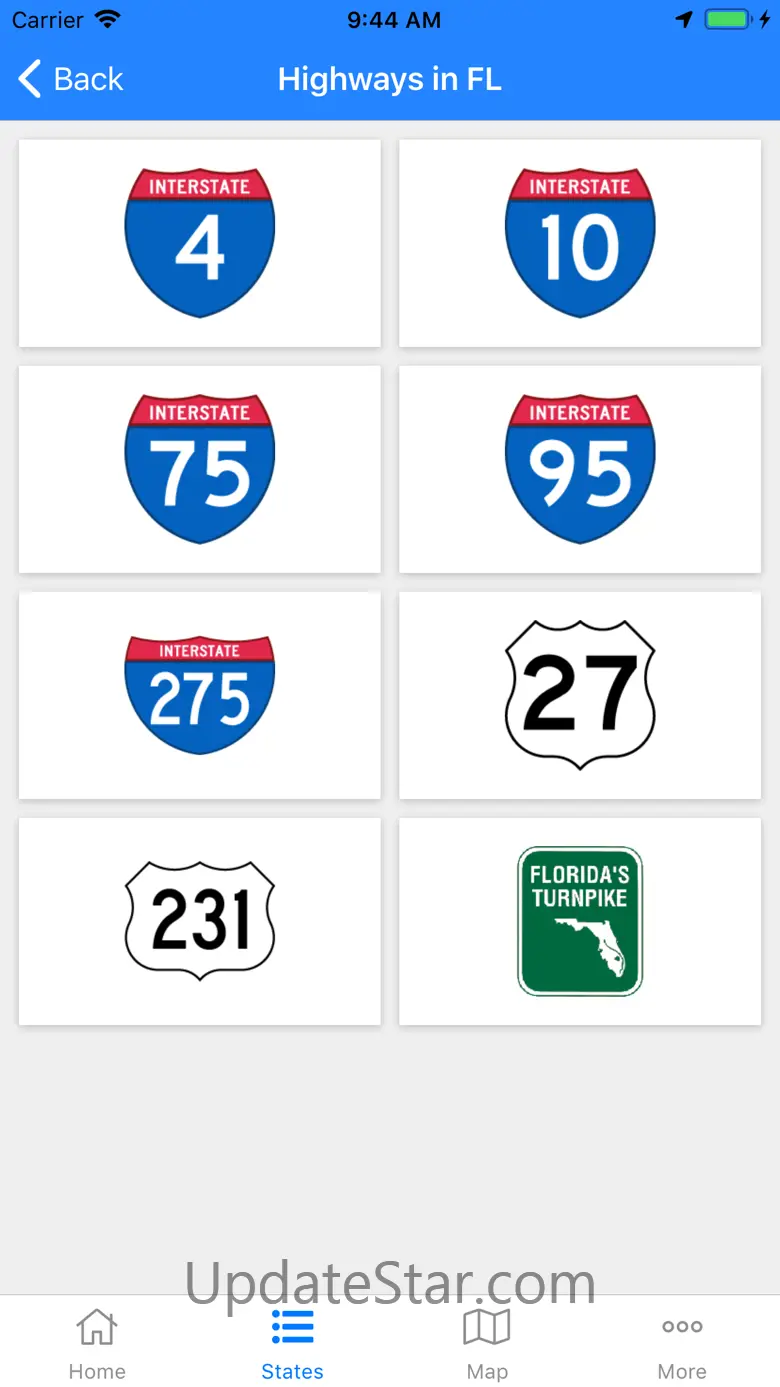Switch to the Home tab
The width and height of the screenshot is (780, 1387).
pyautogui.click(x=97, y=1344)
